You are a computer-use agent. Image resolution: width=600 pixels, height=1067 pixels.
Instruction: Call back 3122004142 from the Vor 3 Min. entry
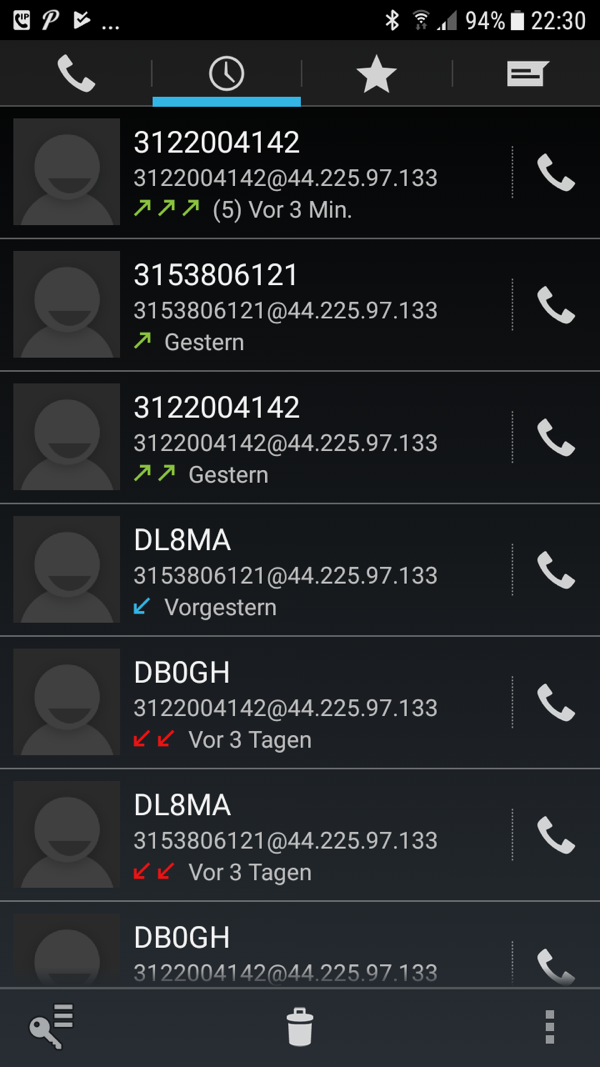pos(556,172)
